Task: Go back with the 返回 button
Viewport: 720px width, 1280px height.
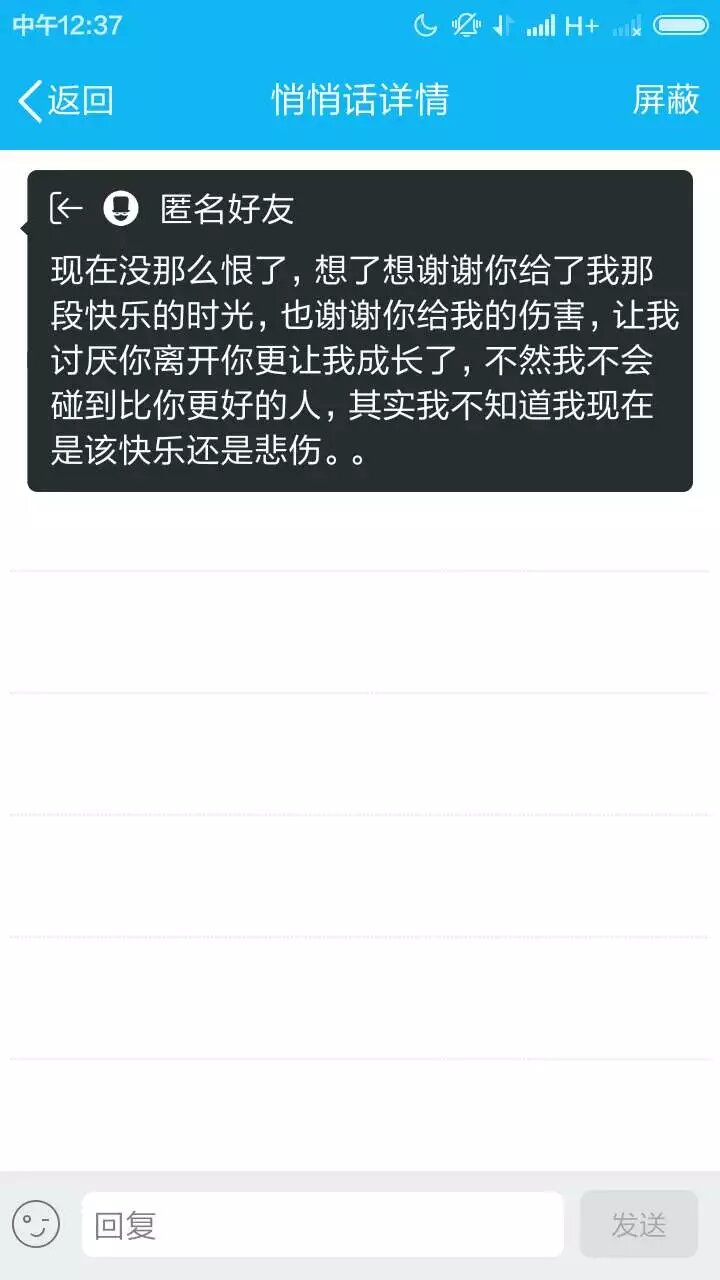Action: 66,100
